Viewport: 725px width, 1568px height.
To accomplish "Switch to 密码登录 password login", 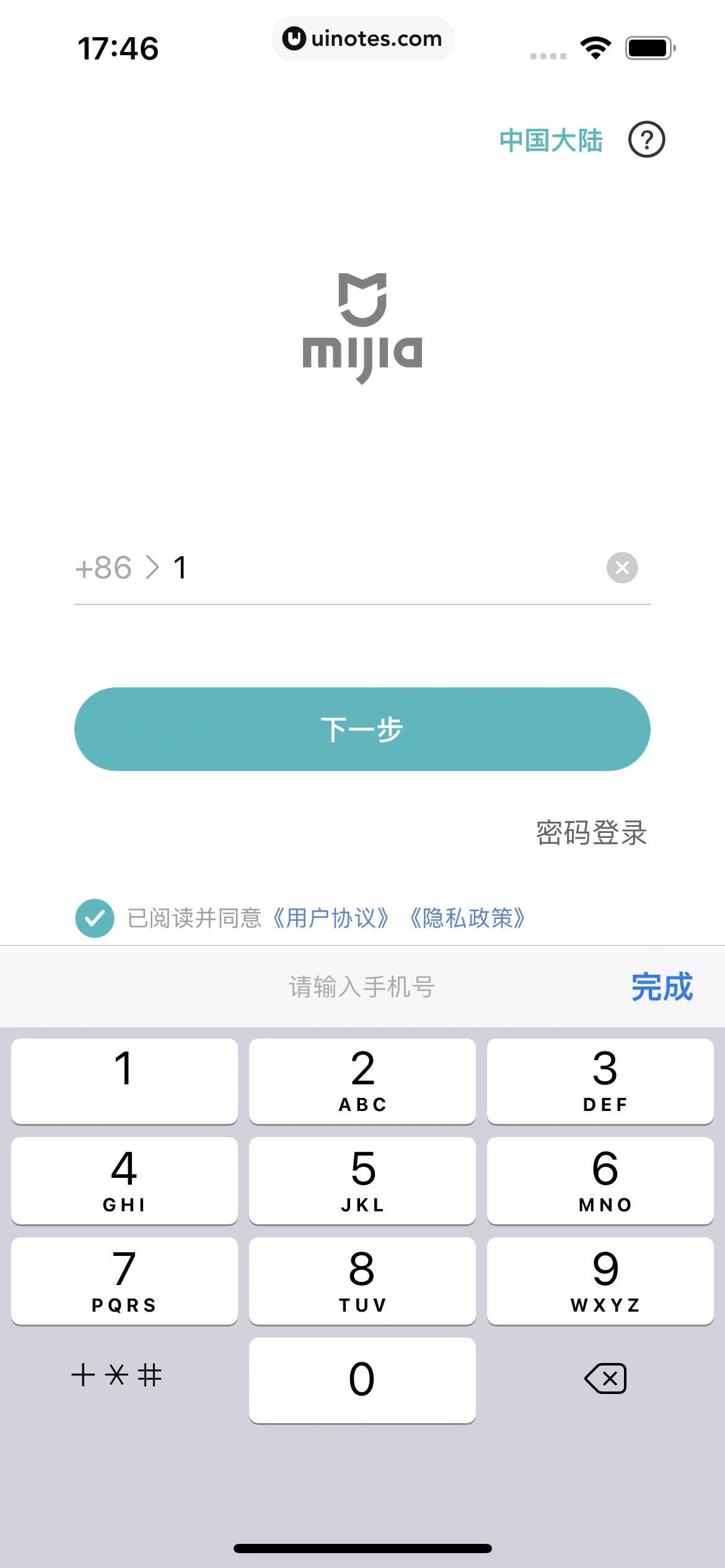I will (591, 833).
